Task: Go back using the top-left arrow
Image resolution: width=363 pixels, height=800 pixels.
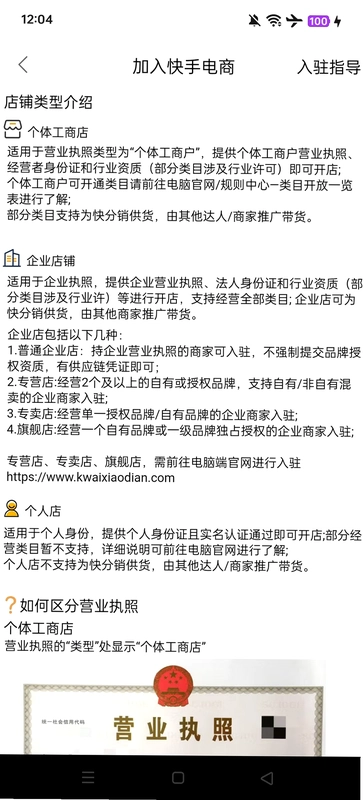Action: (x=23, y=65)
